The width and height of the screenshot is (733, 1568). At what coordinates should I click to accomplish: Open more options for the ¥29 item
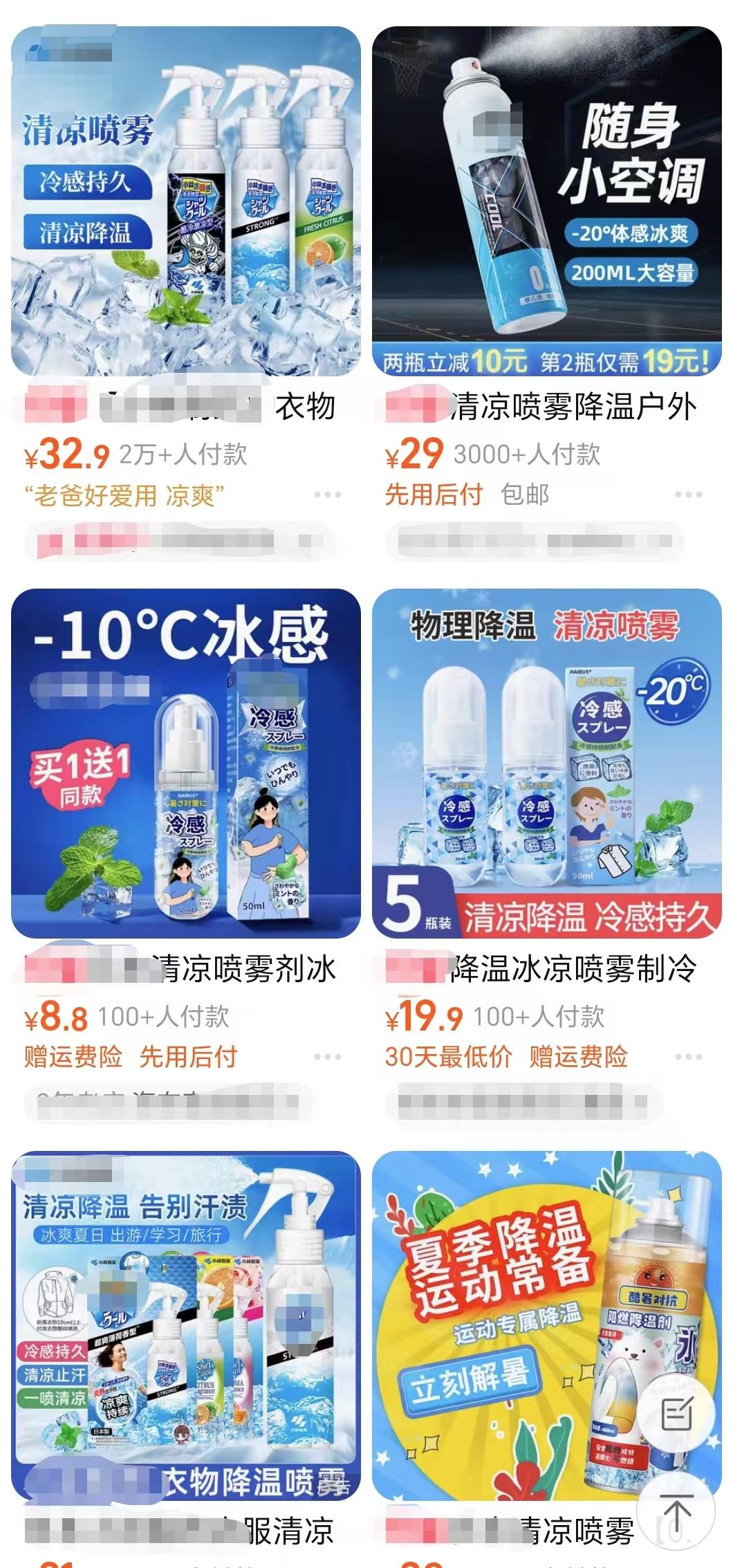coord(688,495)
